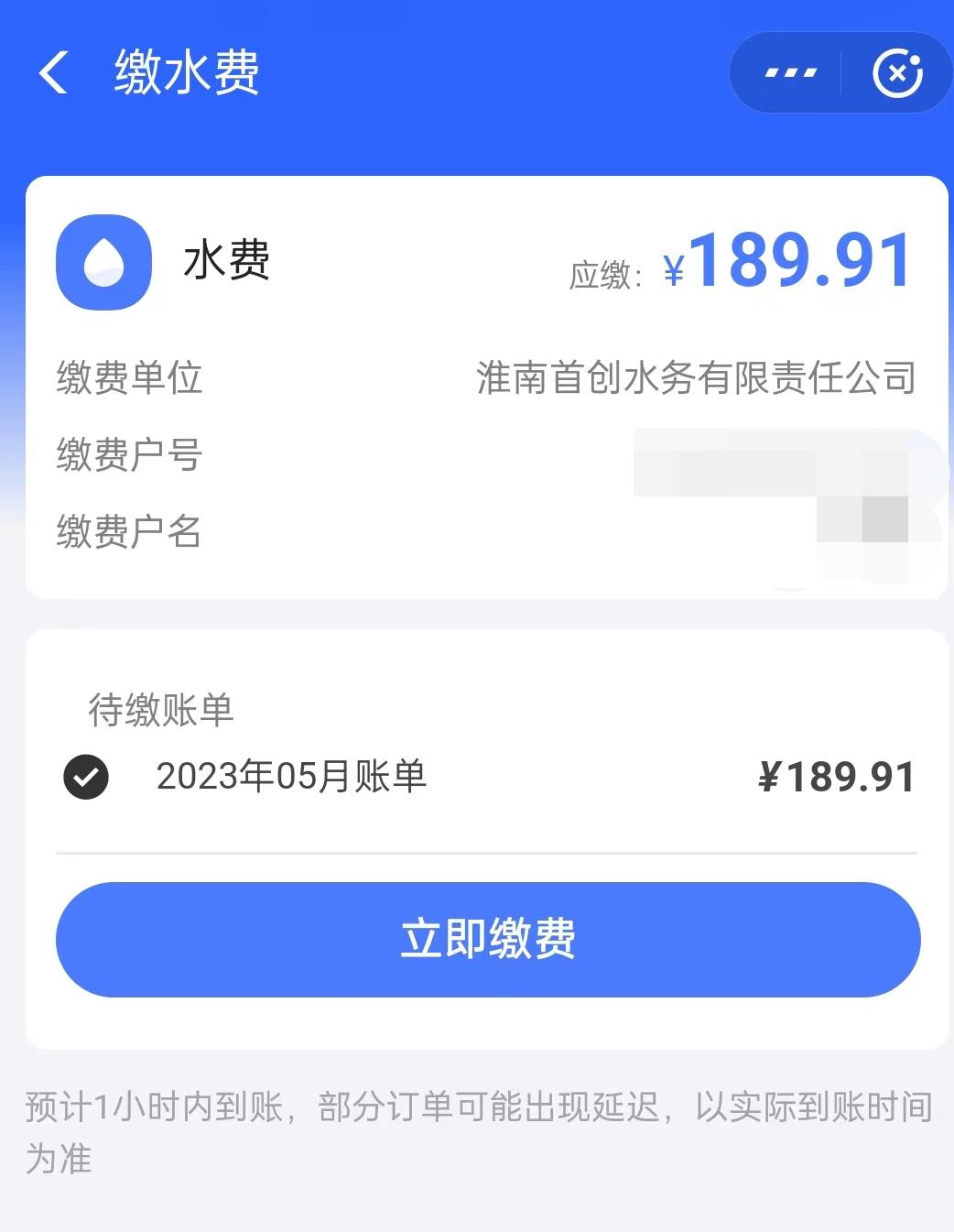Expand the 待缴账单 bill list section
Screen dimensions: 954x1232
(160, 710)
